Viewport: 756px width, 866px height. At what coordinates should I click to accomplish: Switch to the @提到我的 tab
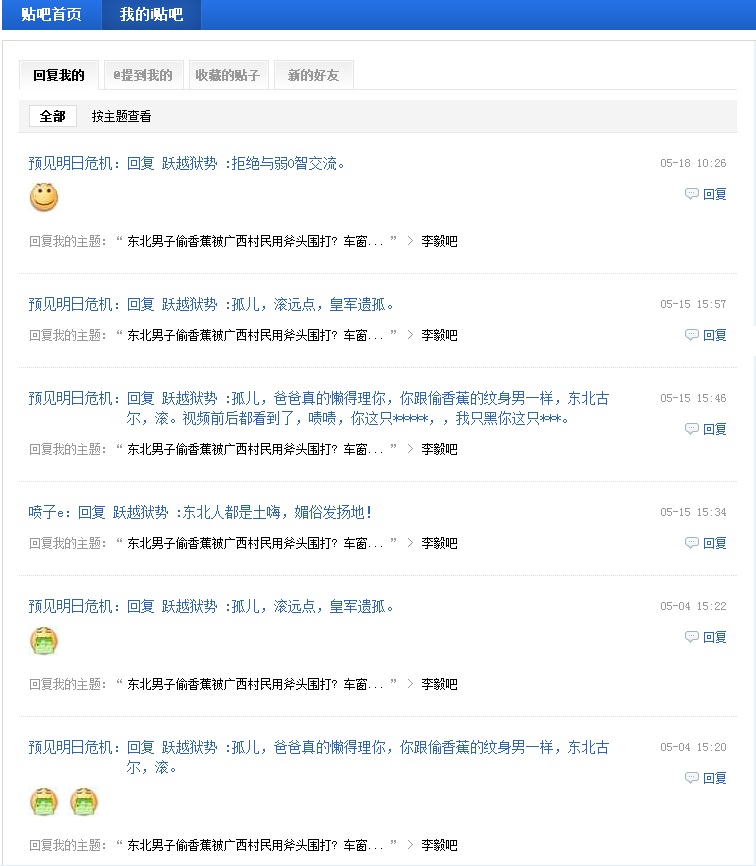tap(143, 75)
